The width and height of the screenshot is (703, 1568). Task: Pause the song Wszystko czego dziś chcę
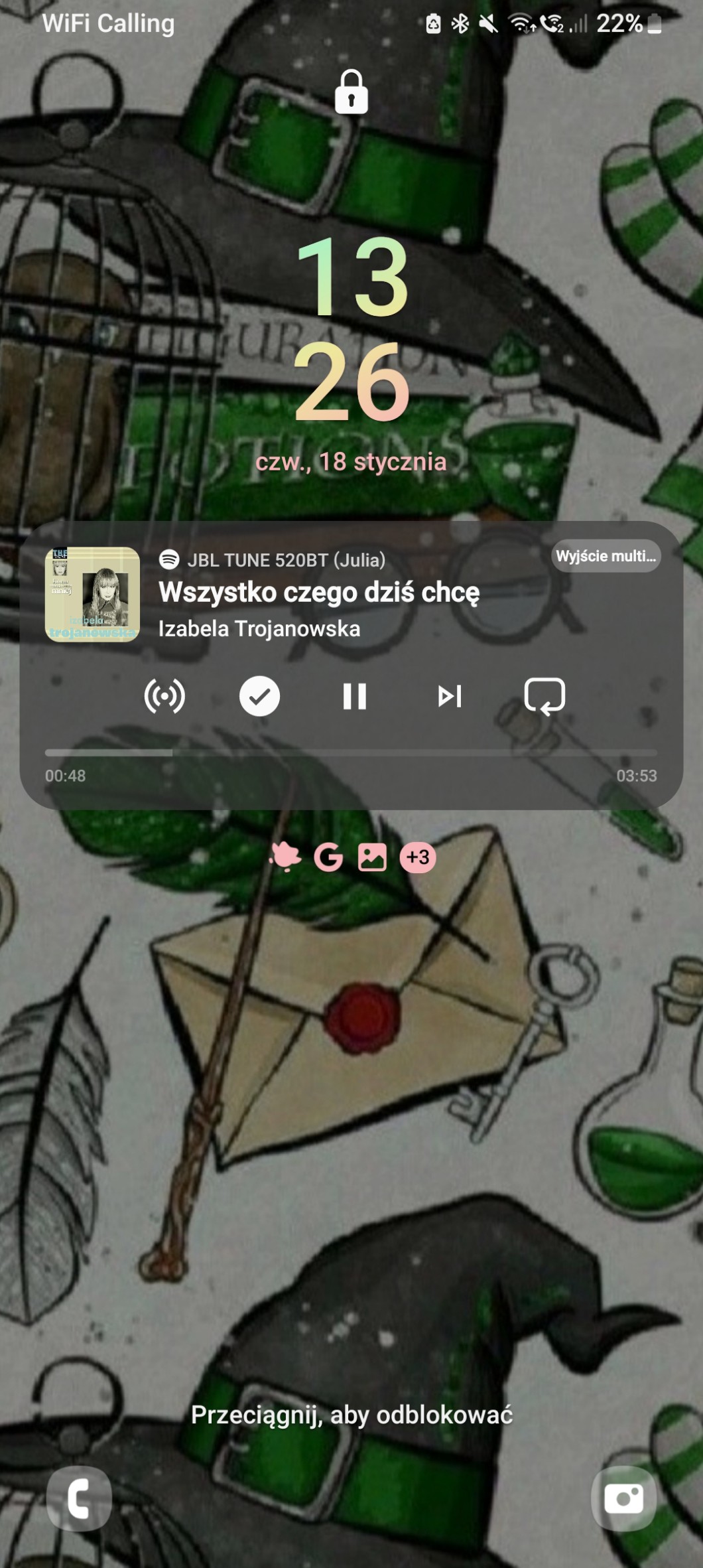354,697
